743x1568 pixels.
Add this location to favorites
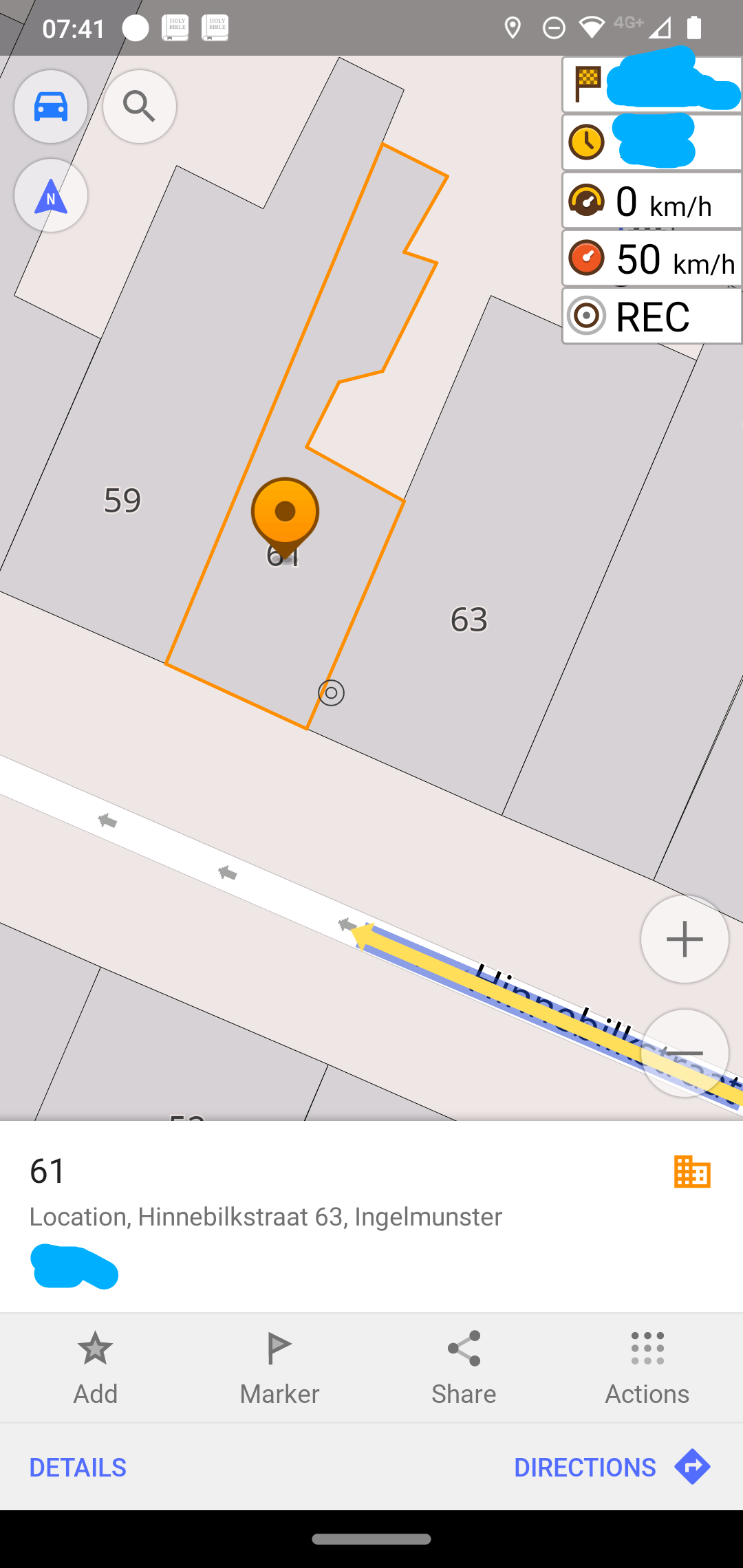(x=96, y=1367)
